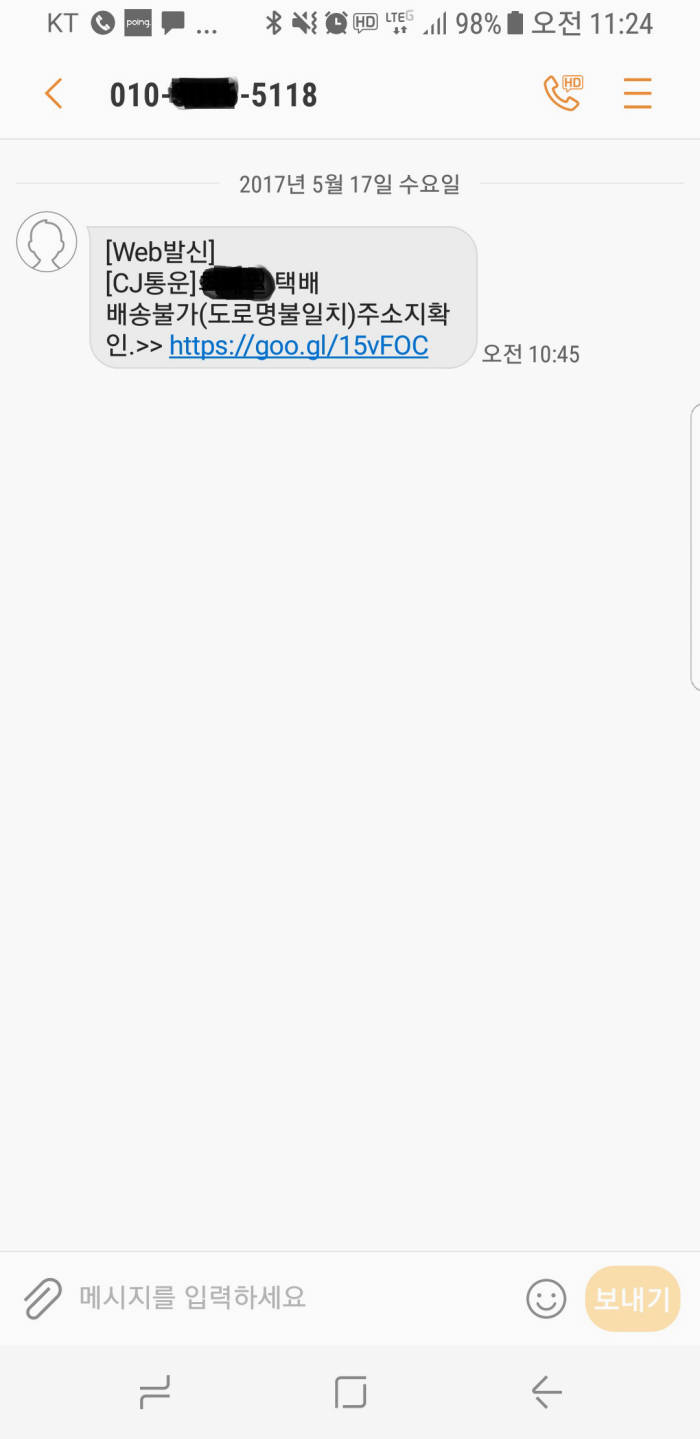Attach a file with the paperclip
700x1439 pixels.
click(x=42, y=1298)
